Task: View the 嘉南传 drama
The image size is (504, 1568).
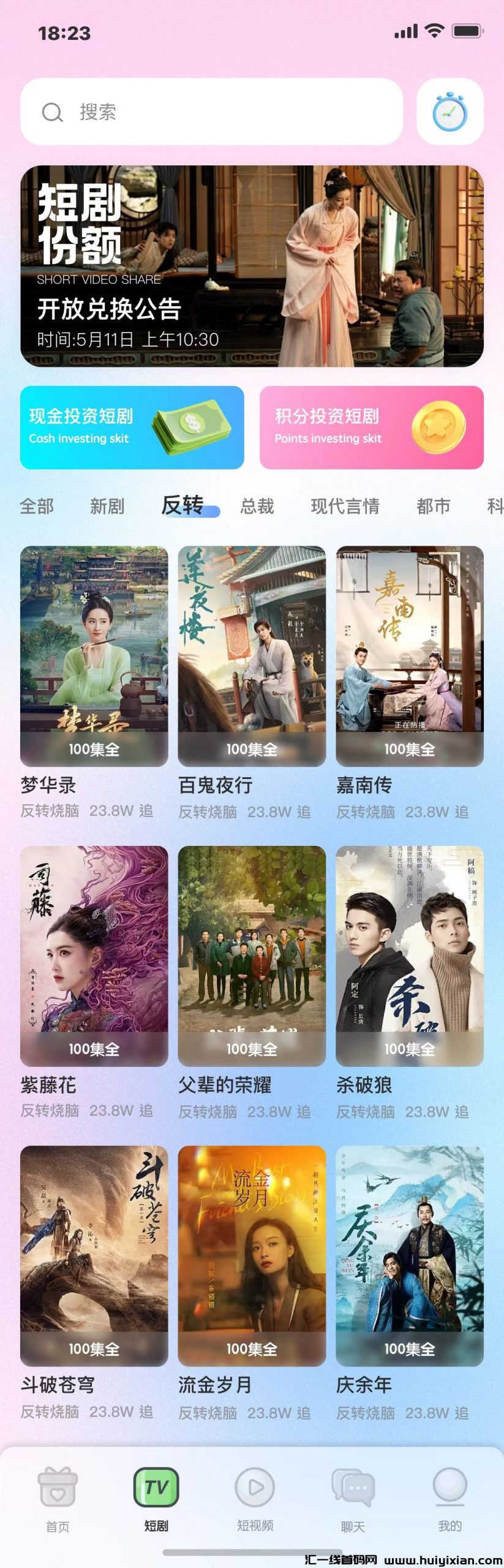Action: point(410,656)
